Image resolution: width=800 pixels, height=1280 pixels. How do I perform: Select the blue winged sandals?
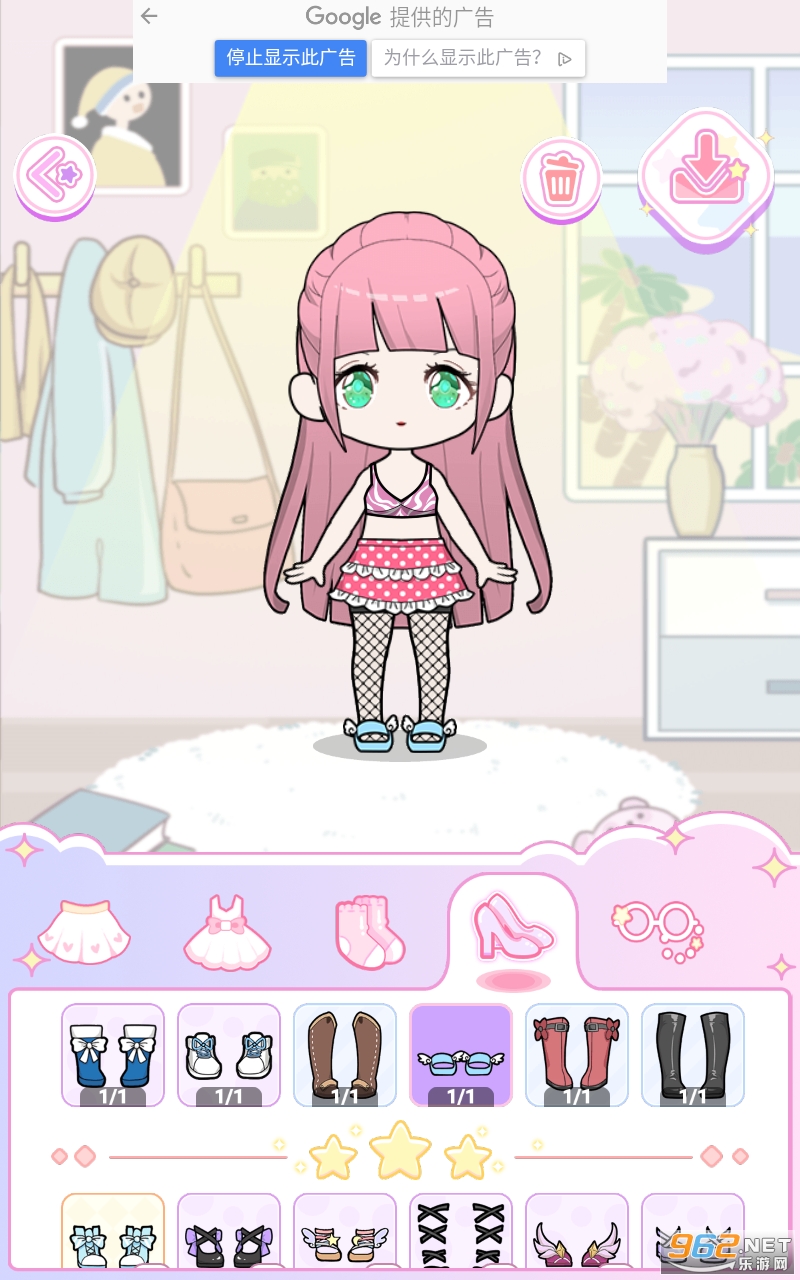click(461, 1052)
